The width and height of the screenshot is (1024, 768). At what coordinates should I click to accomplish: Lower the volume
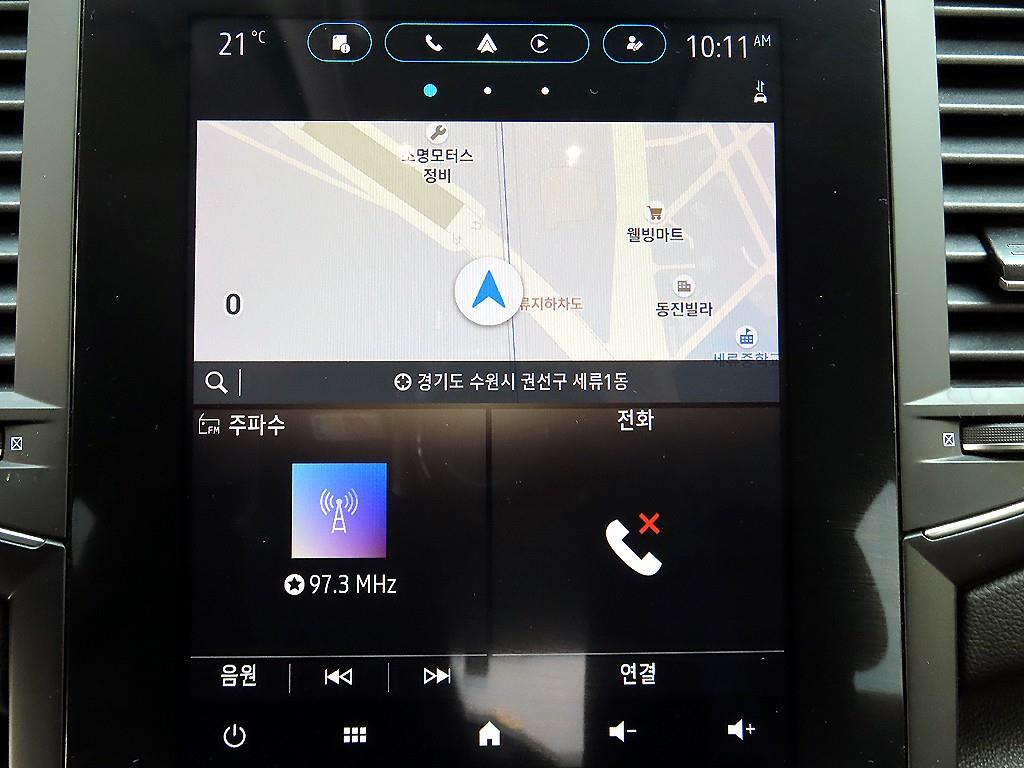click(622, 731)
